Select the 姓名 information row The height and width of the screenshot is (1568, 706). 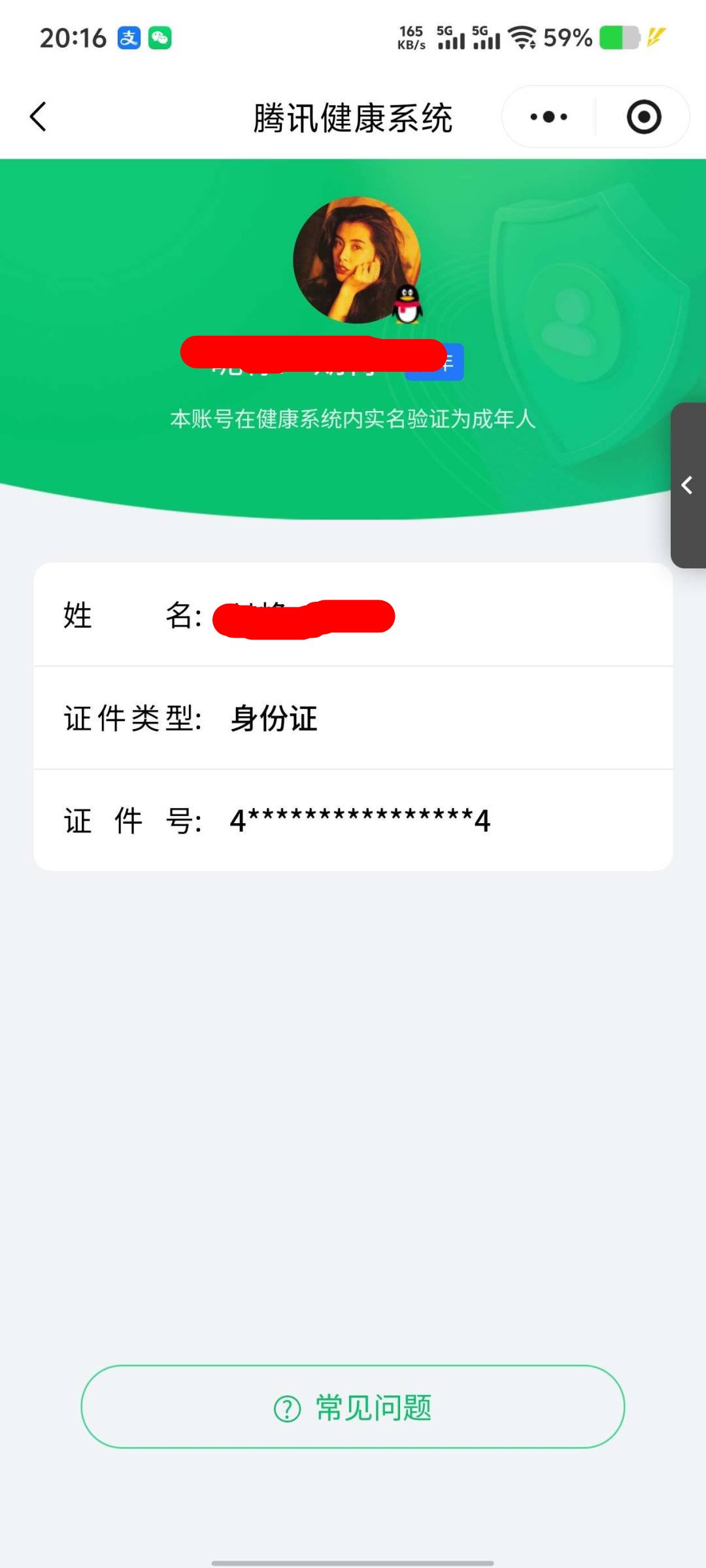pos(353,615)
